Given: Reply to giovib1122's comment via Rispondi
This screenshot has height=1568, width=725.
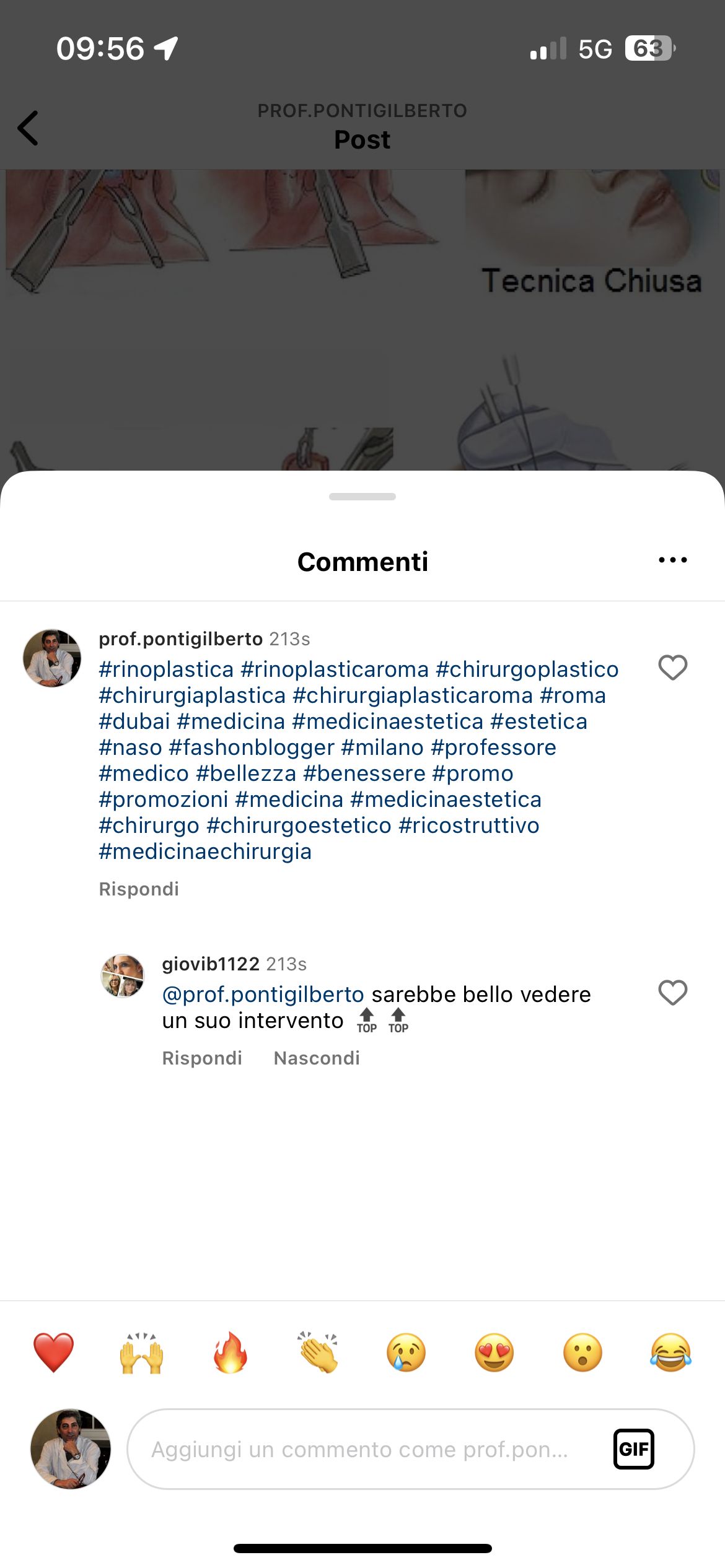Looking at the screenshot, I should coord(202,1058).
